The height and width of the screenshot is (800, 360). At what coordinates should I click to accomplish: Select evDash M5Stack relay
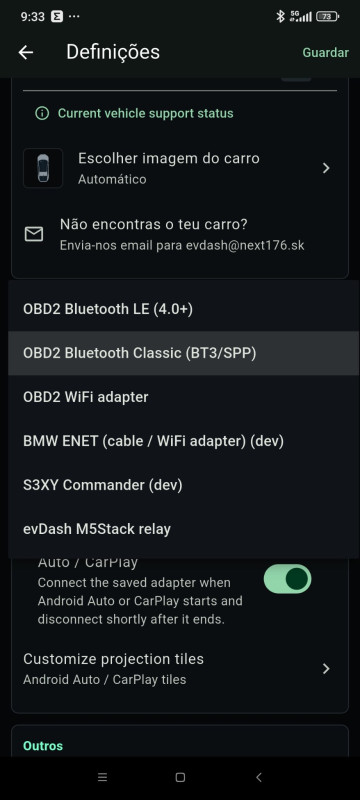(x=183, y=529)
